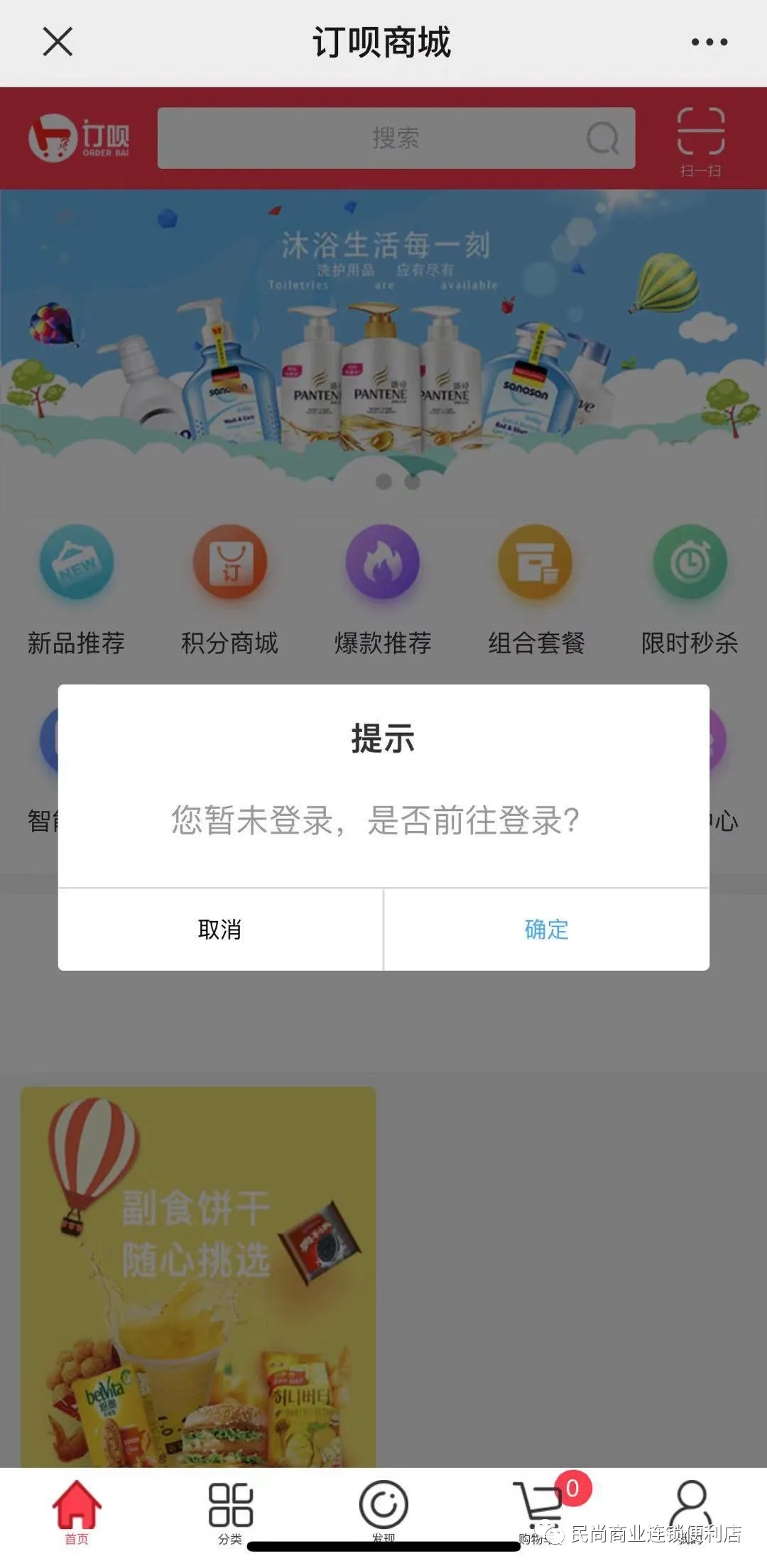767x1568 pixels.
Task: Open 组合套餐 category
Action: coord(536,588)
